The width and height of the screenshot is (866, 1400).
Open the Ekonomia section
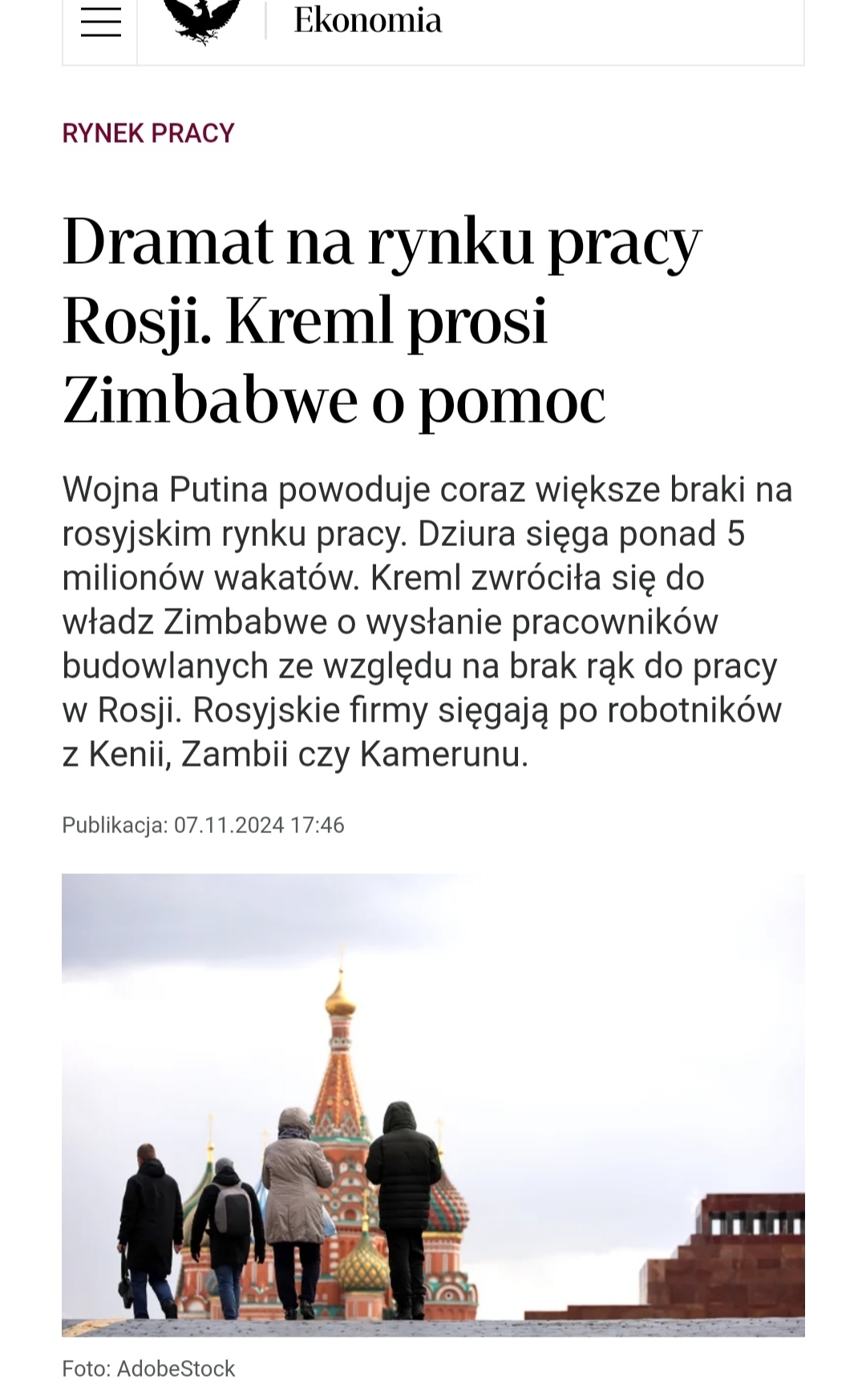pos(367,21)
